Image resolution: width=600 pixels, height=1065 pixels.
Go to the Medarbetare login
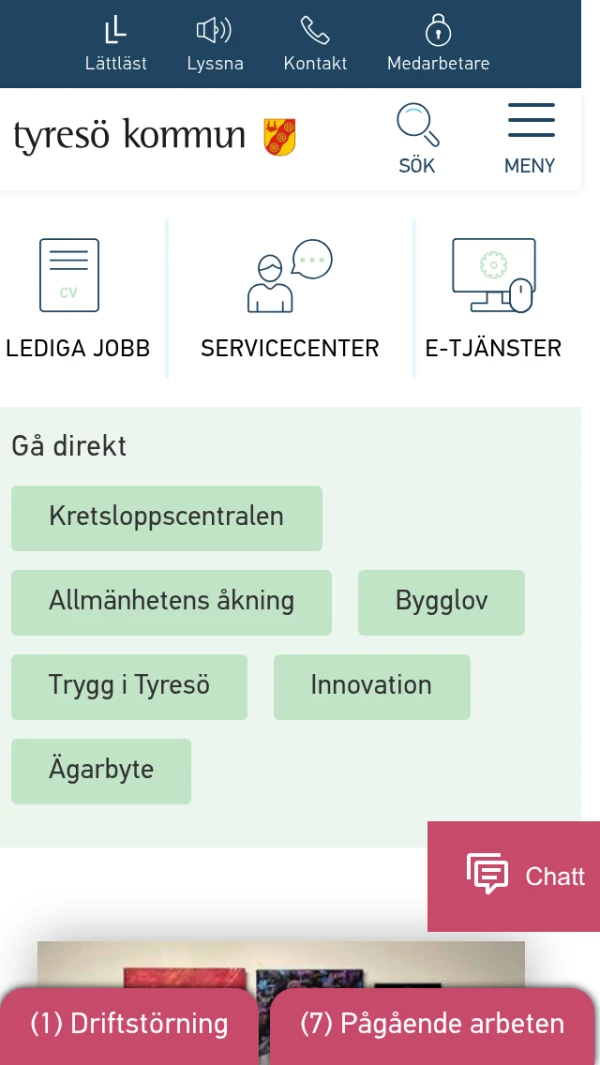[x=438, y=44]
